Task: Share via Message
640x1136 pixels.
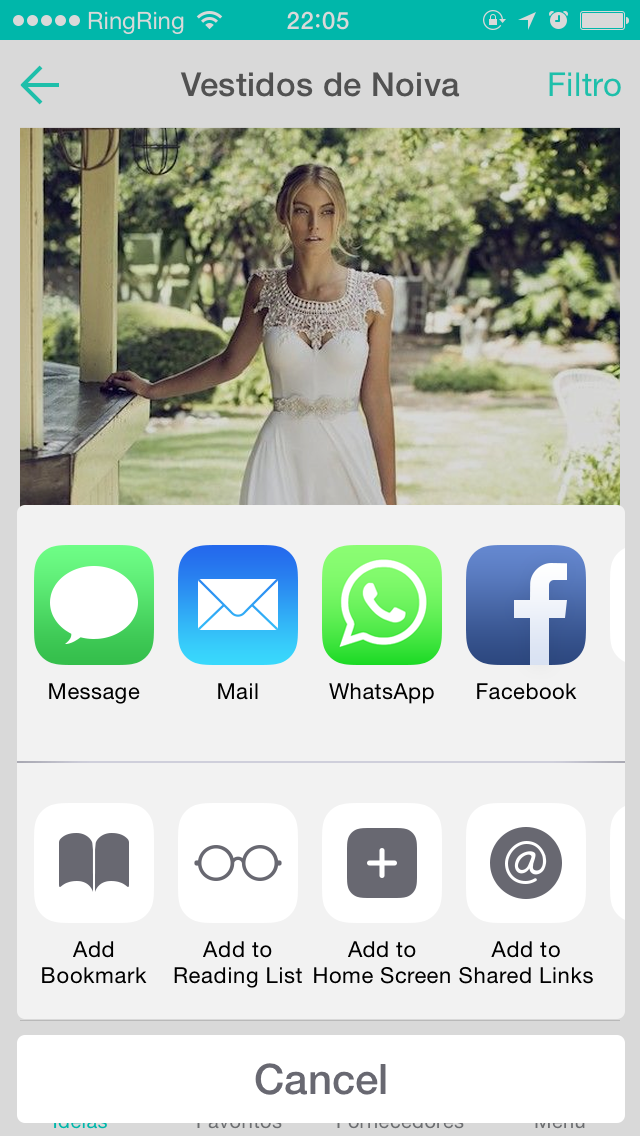Action: [94, 605]
